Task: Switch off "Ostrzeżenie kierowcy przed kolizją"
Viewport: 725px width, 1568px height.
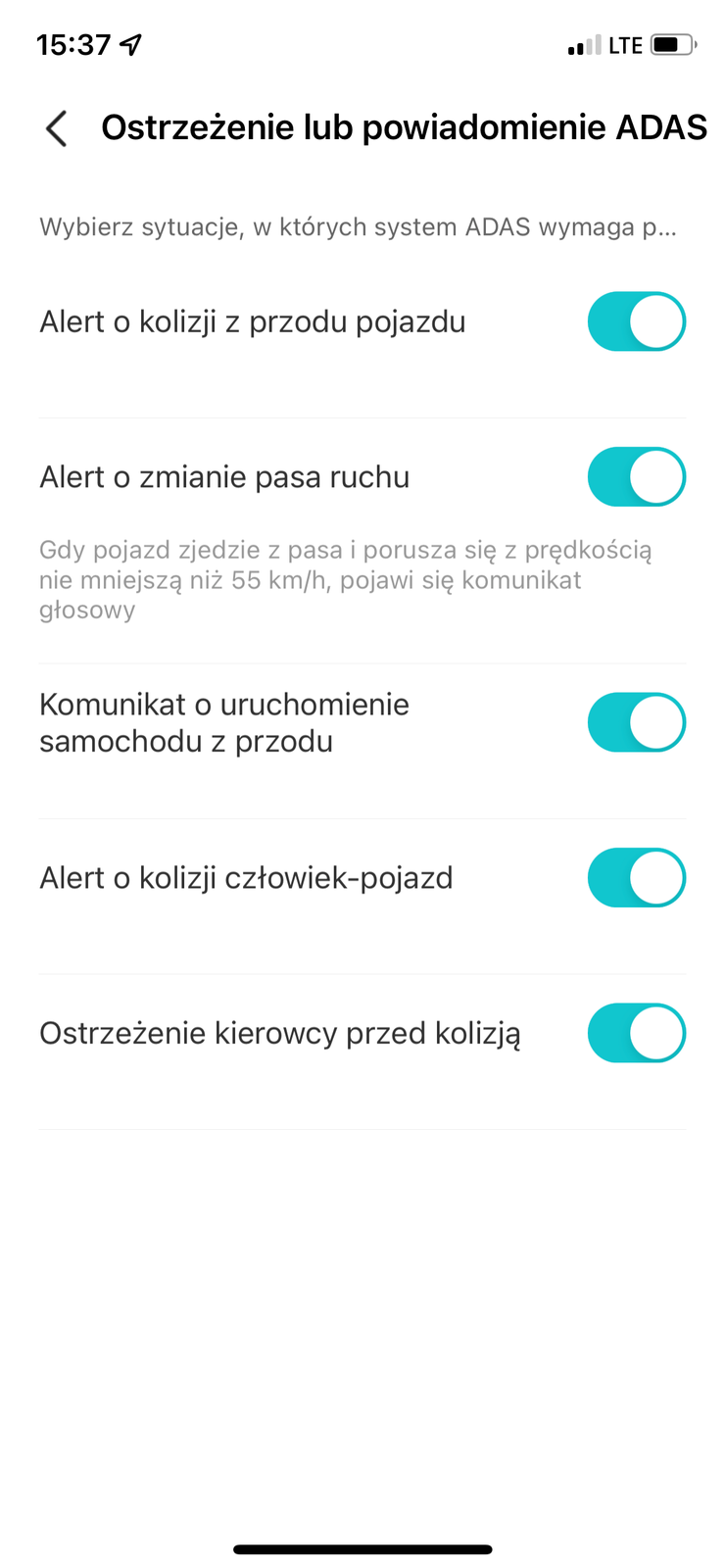Action: tap(636, 1032)
